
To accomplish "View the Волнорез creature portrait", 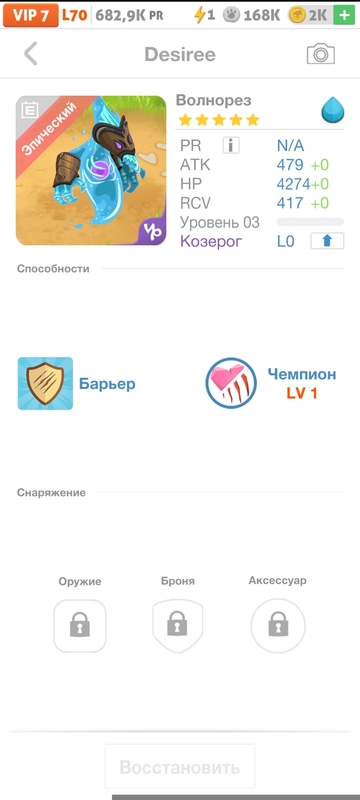I will [91, 170].
